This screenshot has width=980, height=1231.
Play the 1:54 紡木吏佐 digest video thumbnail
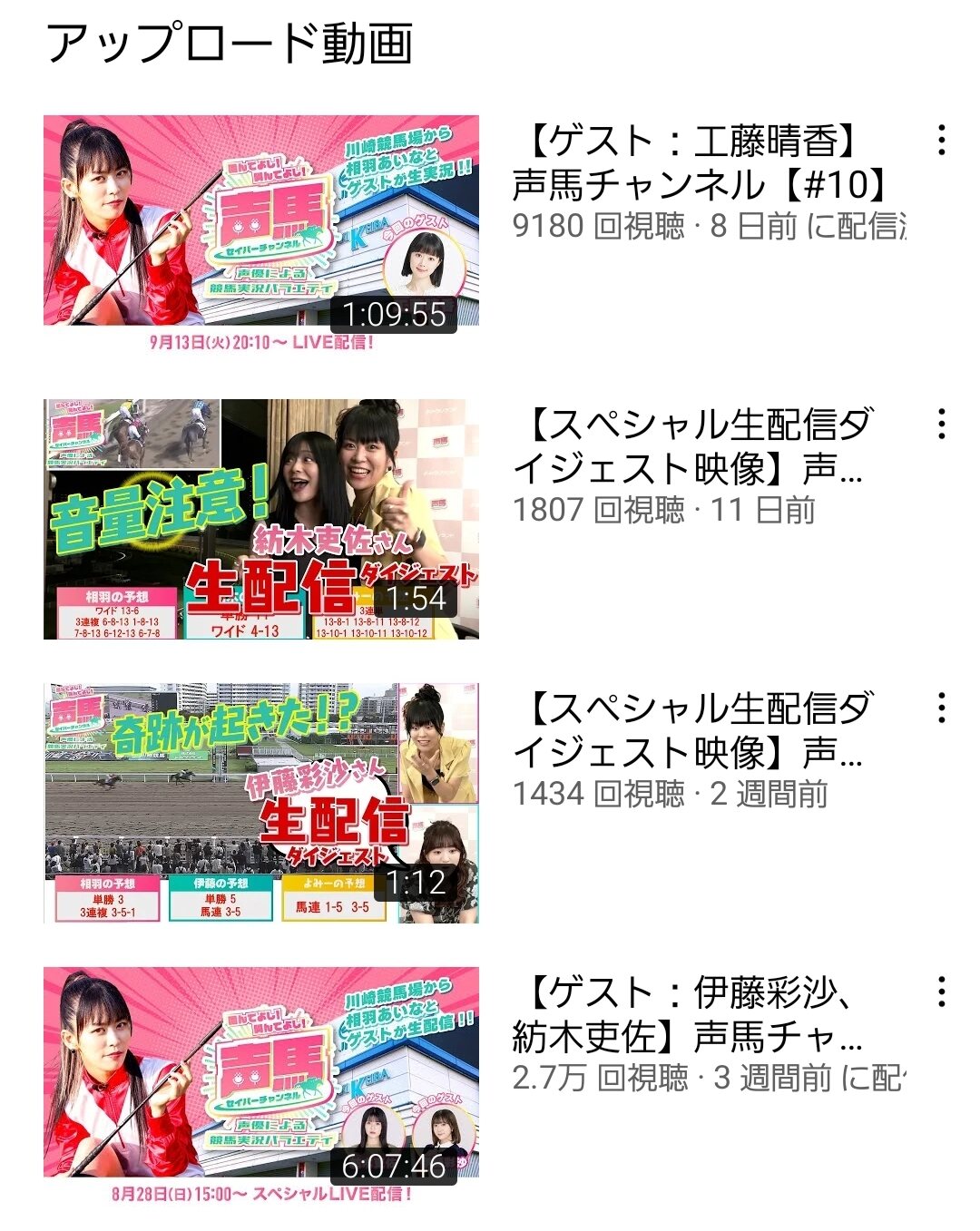click(261, 519)
